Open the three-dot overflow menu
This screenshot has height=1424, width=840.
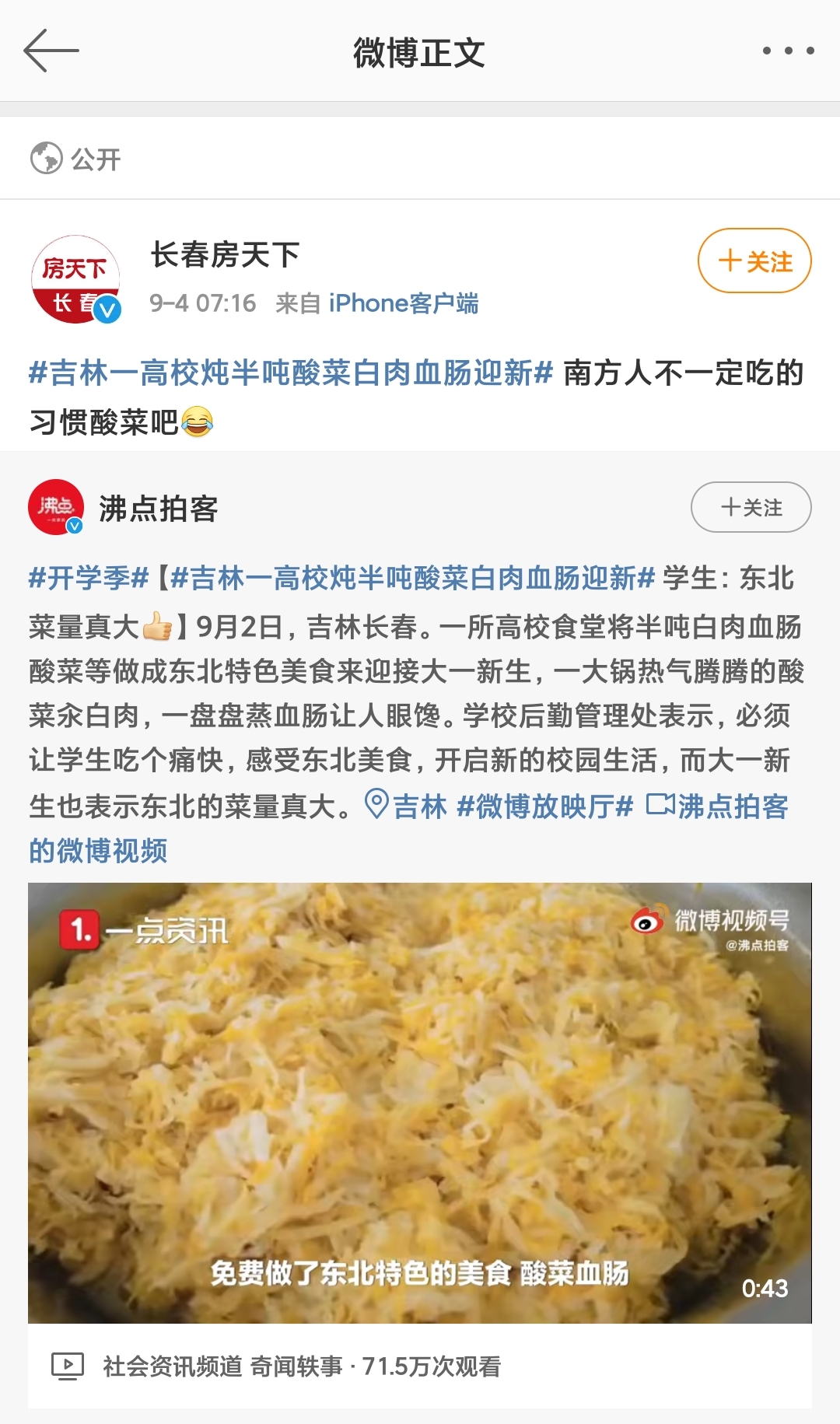[788, 51]
